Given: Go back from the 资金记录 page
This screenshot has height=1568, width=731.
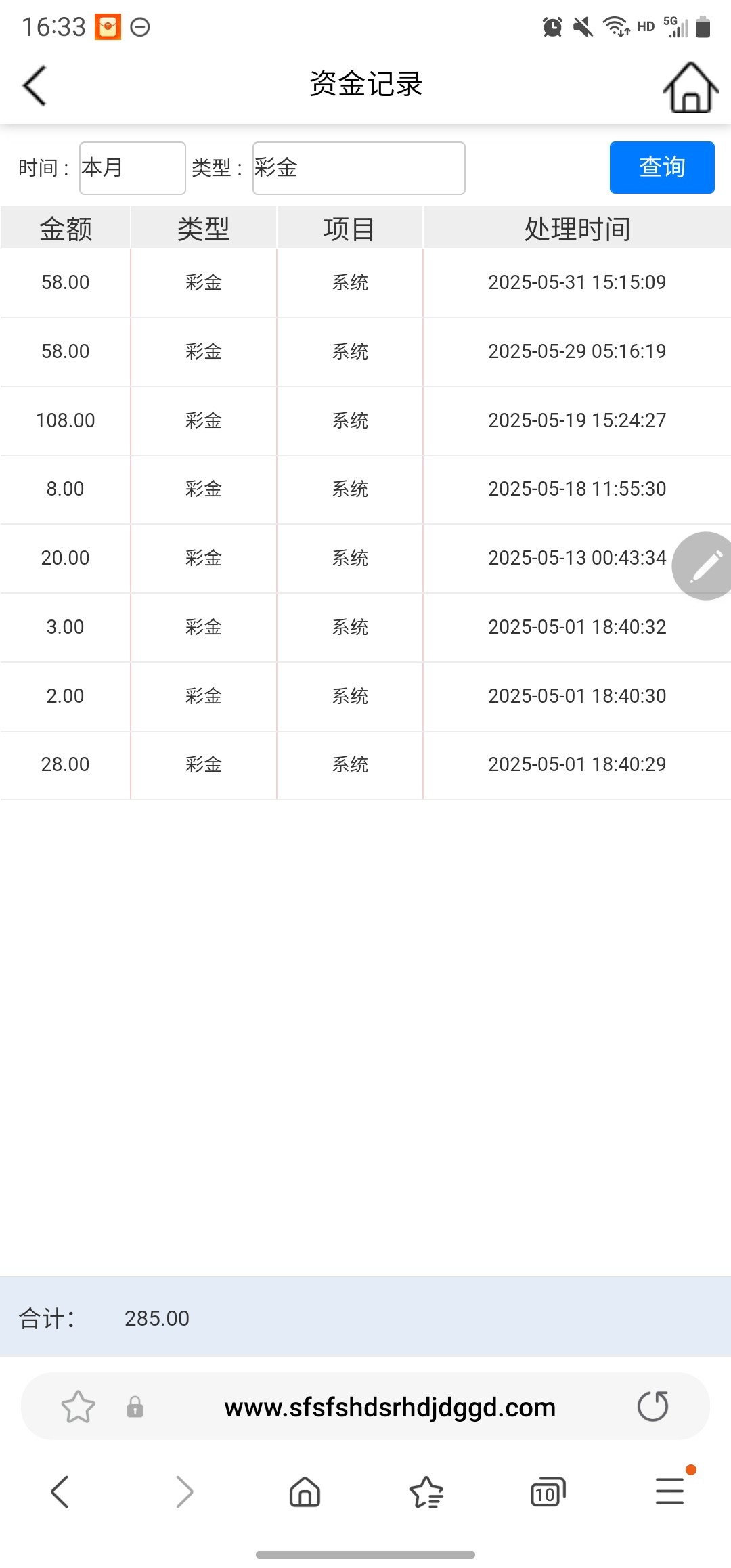Looking at the screenshot, I should coord(35,86).
